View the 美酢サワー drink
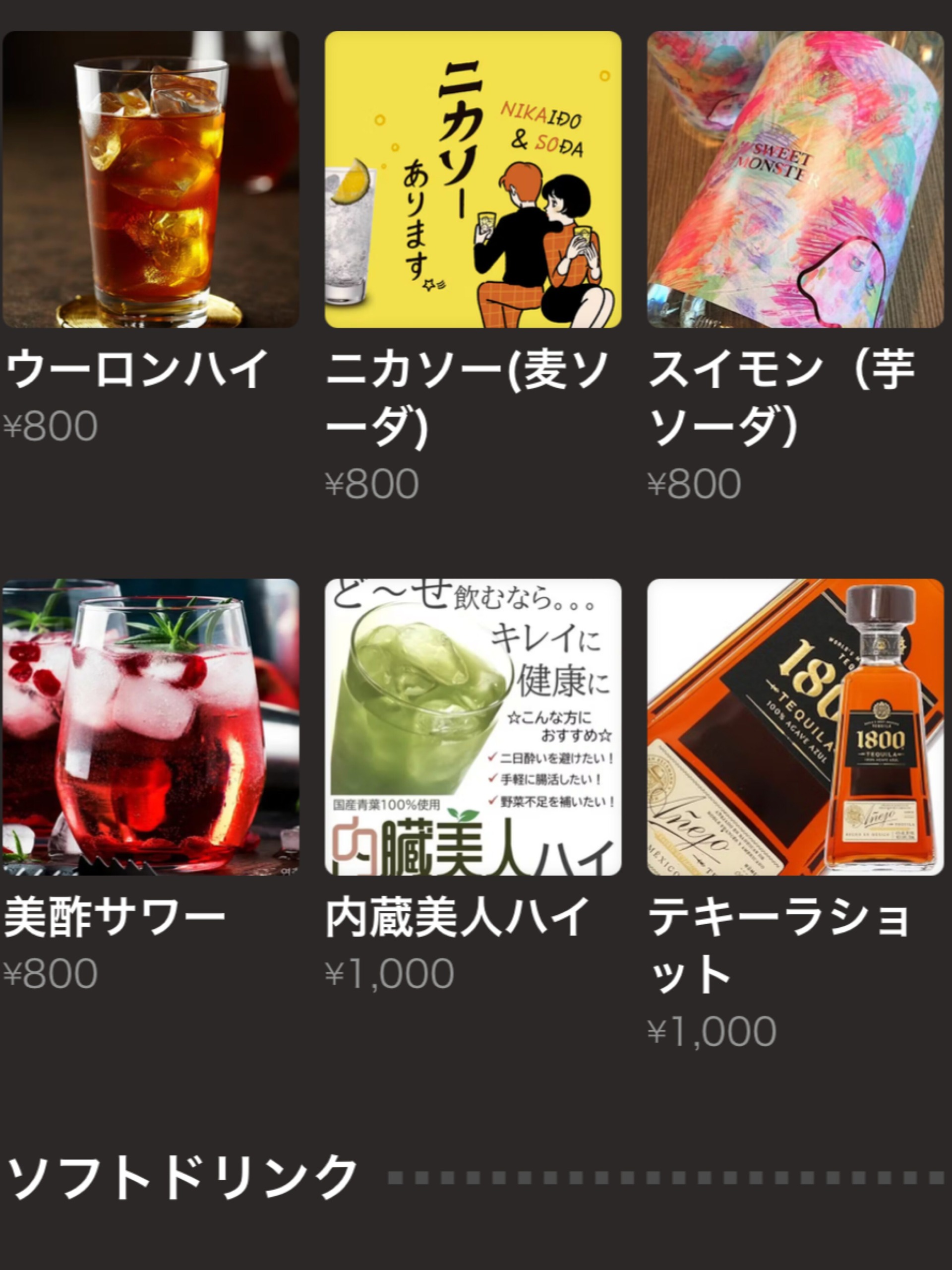The width and height of the screenshot is (952, 1270). tap(150, 727)
